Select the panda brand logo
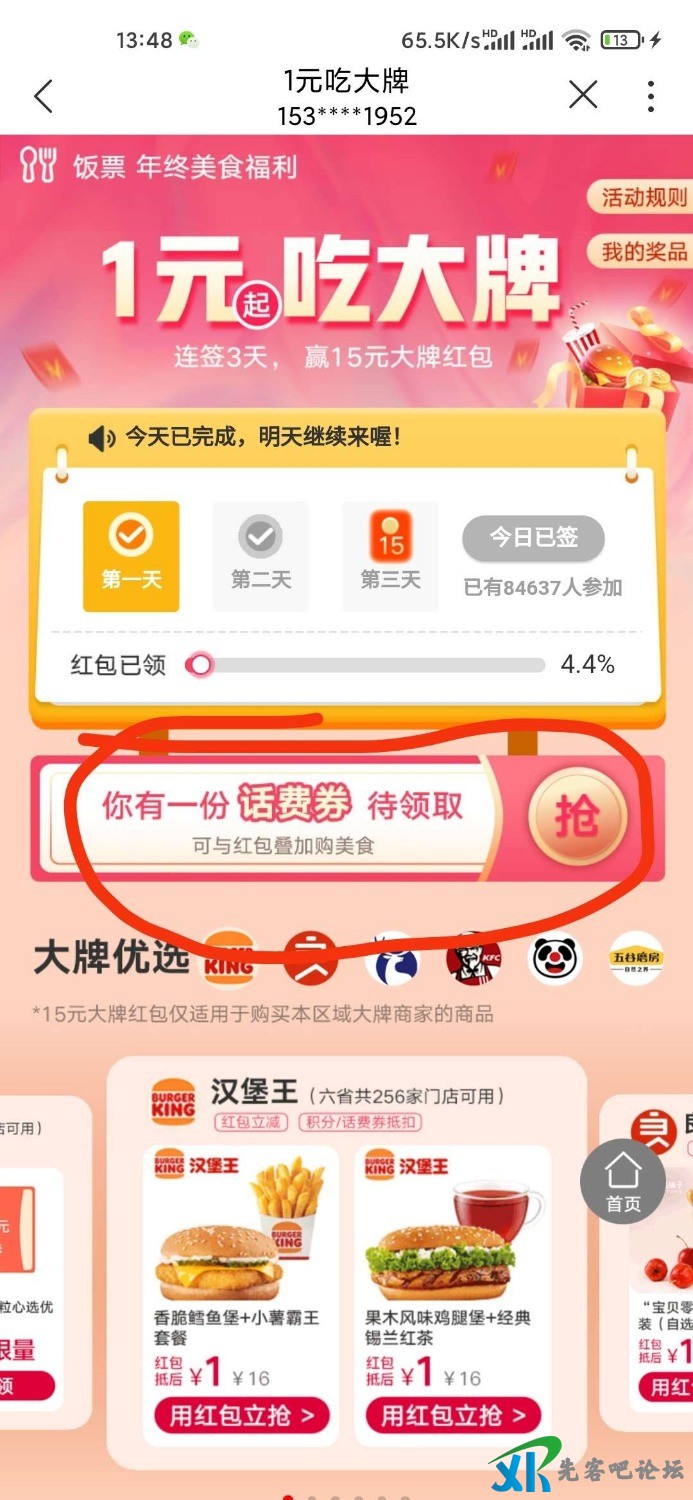Screen dimensions: 693x1500 [555, 958]
